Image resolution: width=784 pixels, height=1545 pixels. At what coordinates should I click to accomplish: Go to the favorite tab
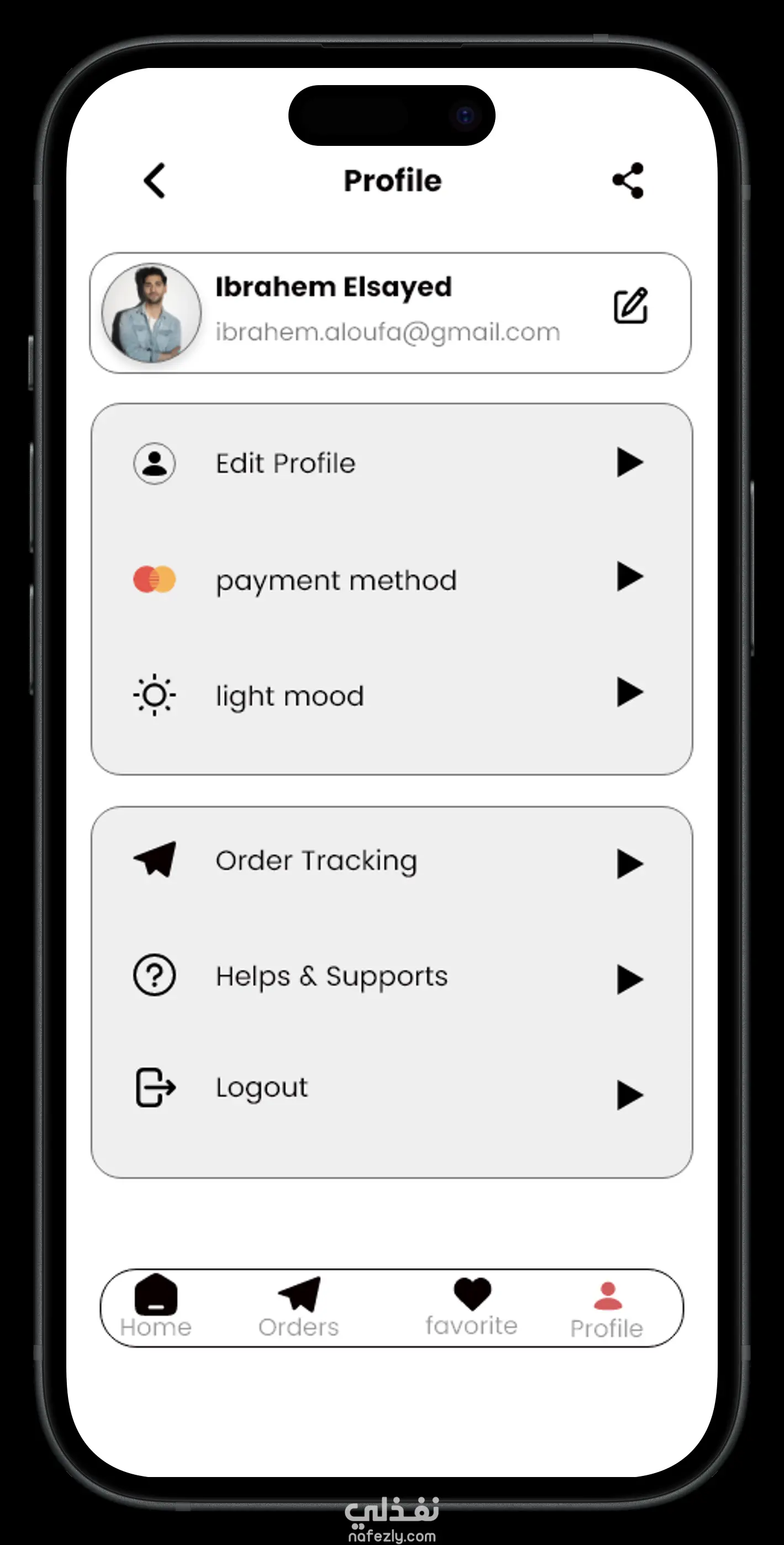tap(471, 1307)
